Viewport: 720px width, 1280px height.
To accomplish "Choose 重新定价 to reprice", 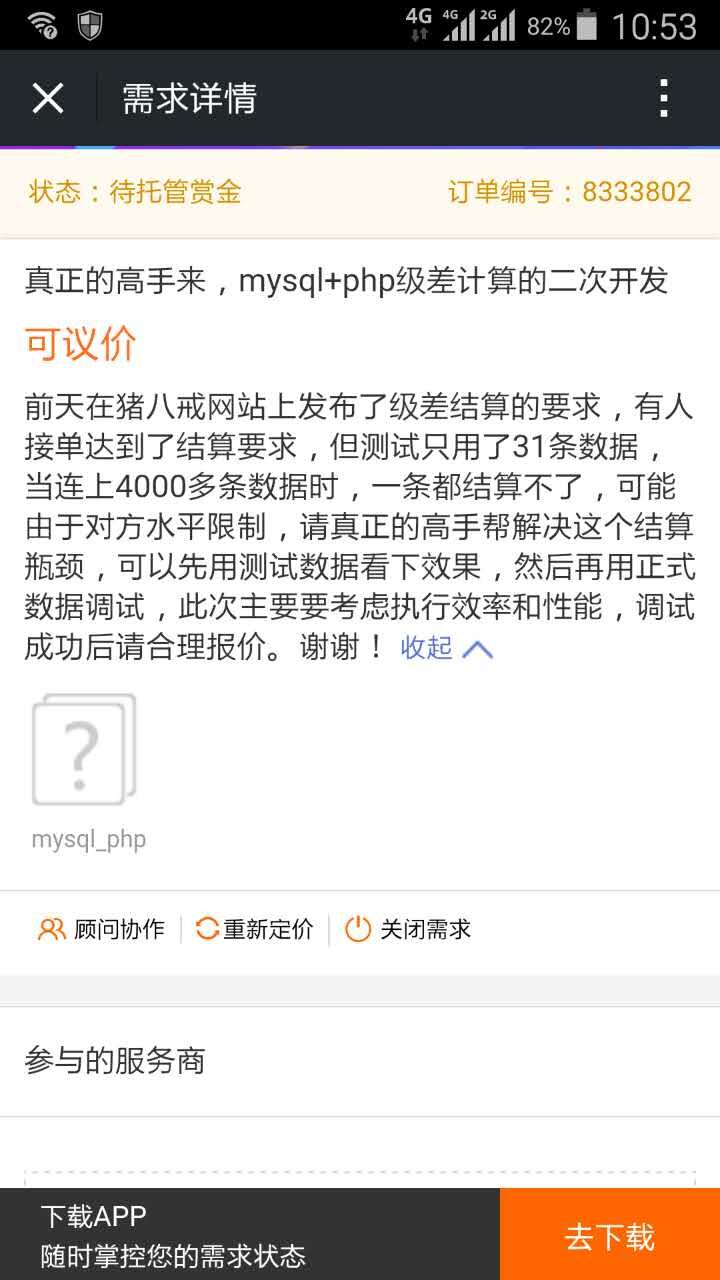I will (255, 929).
